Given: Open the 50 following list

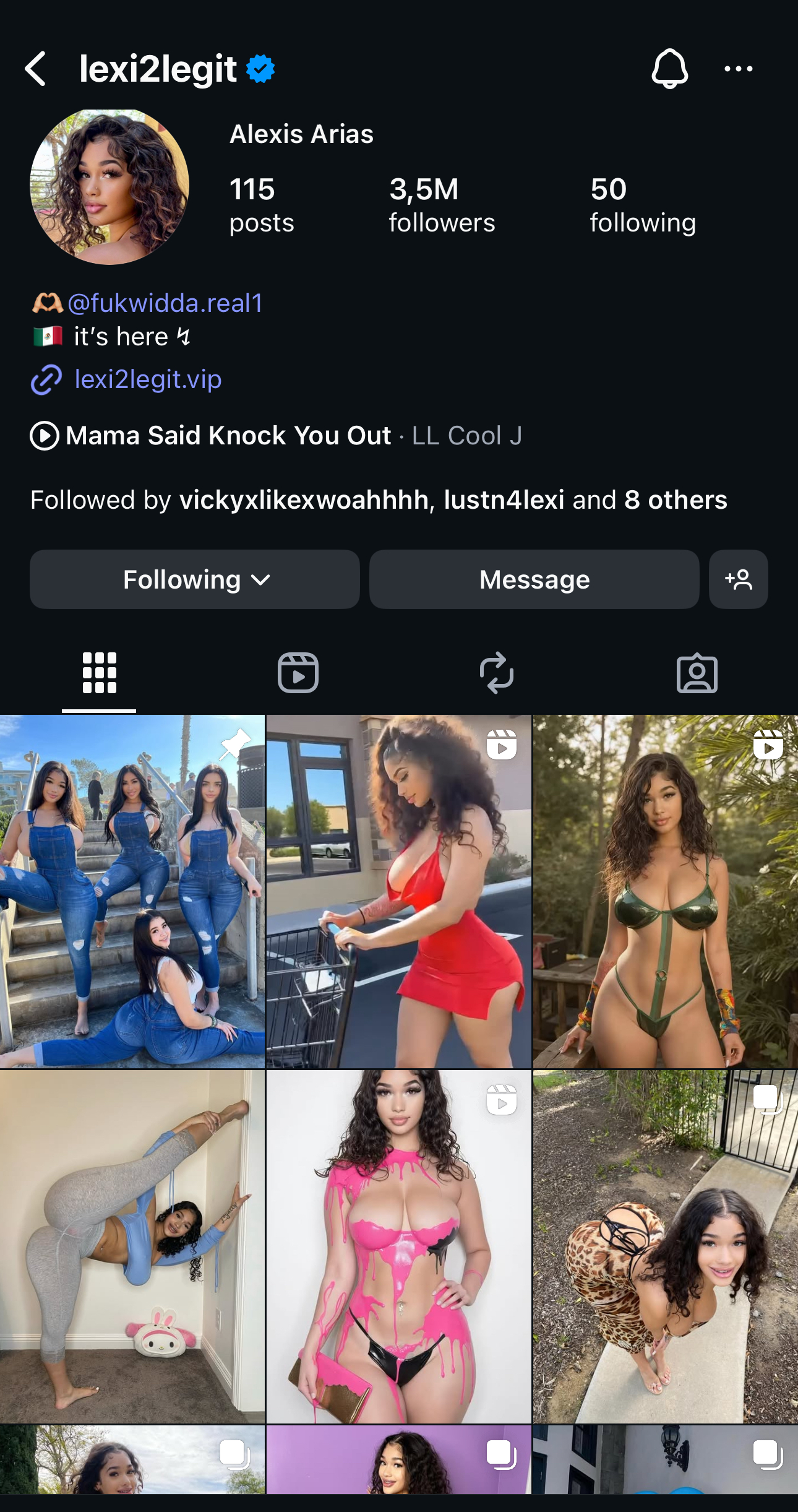Looking at the screenshot, I should 643,205.
